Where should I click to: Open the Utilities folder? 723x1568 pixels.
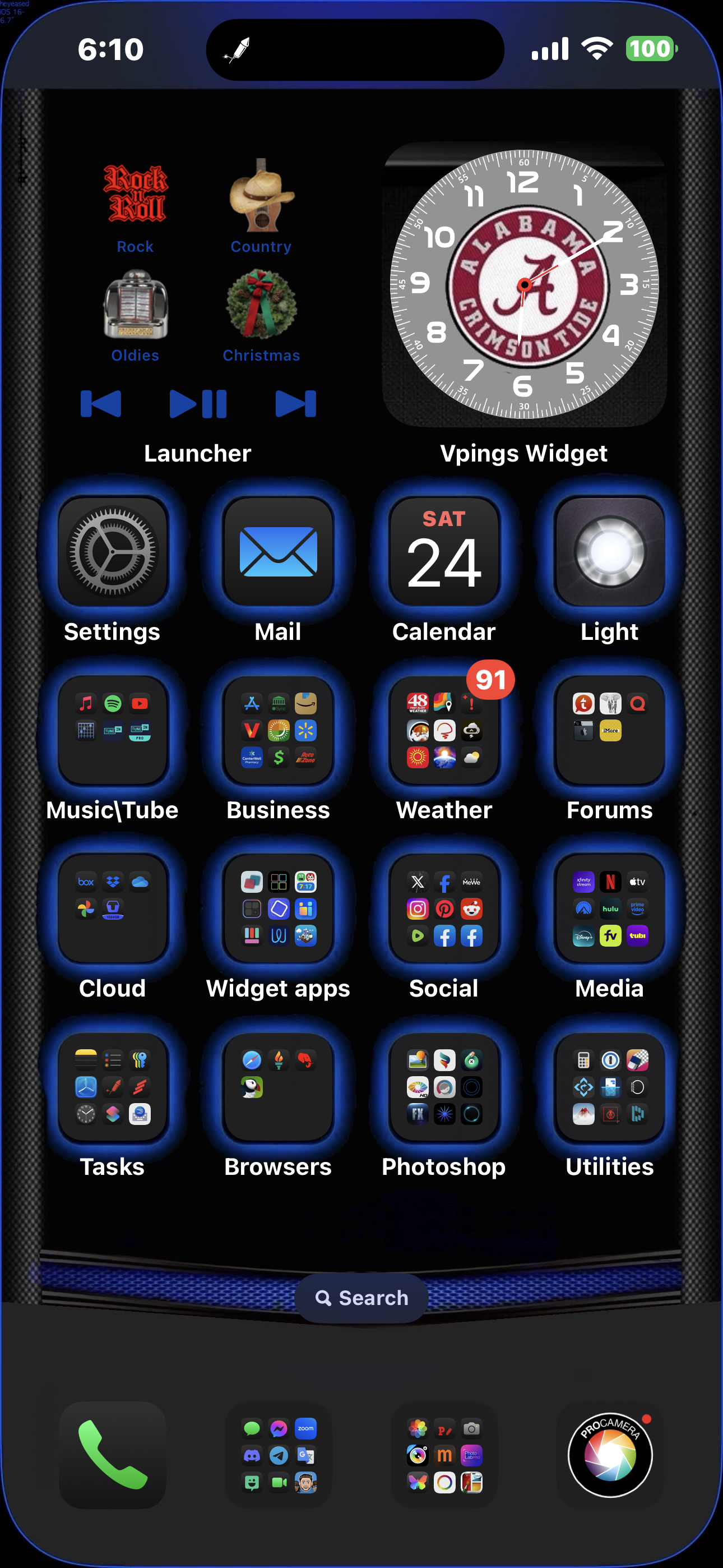pyautogui.click(x=609, y=1086)
